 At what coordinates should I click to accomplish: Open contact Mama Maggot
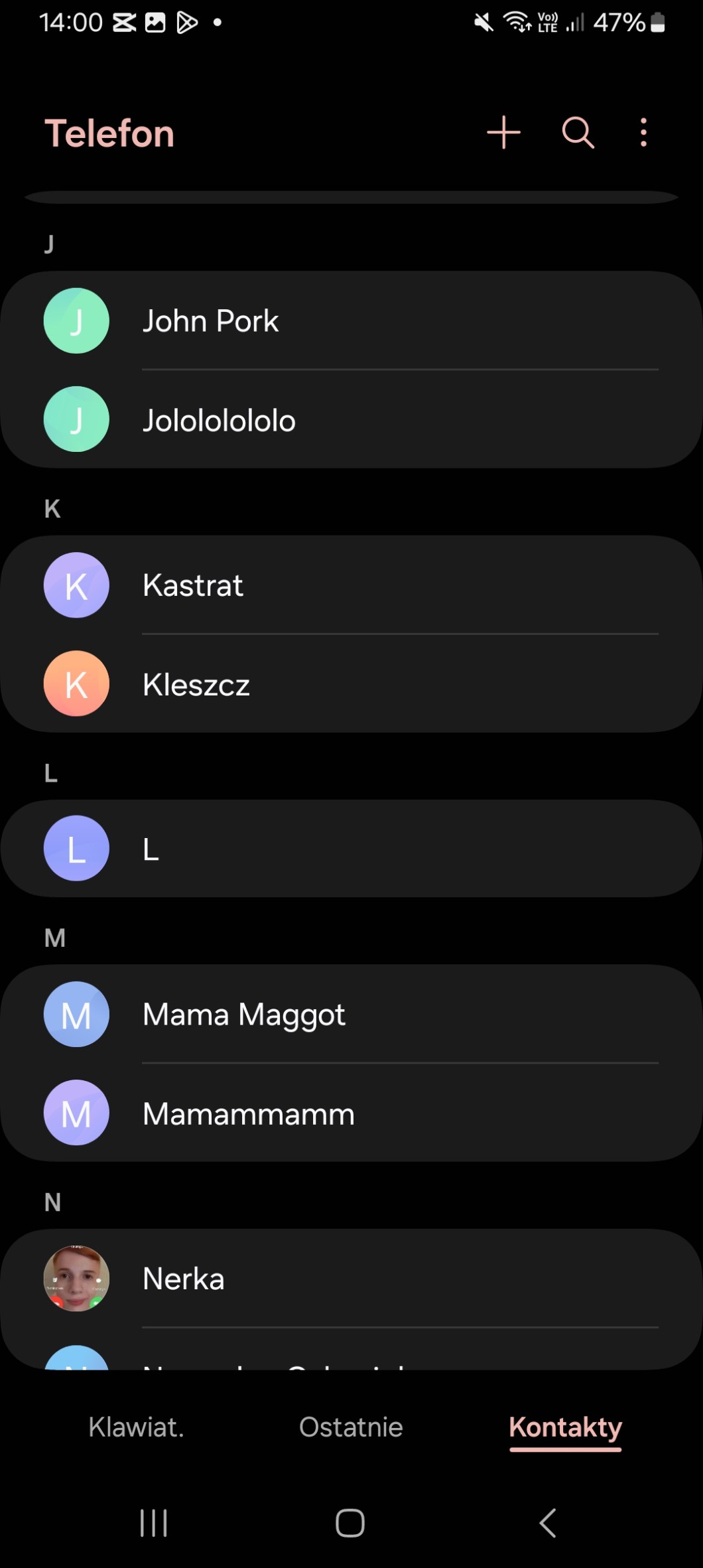click(x=351, y=1014)
